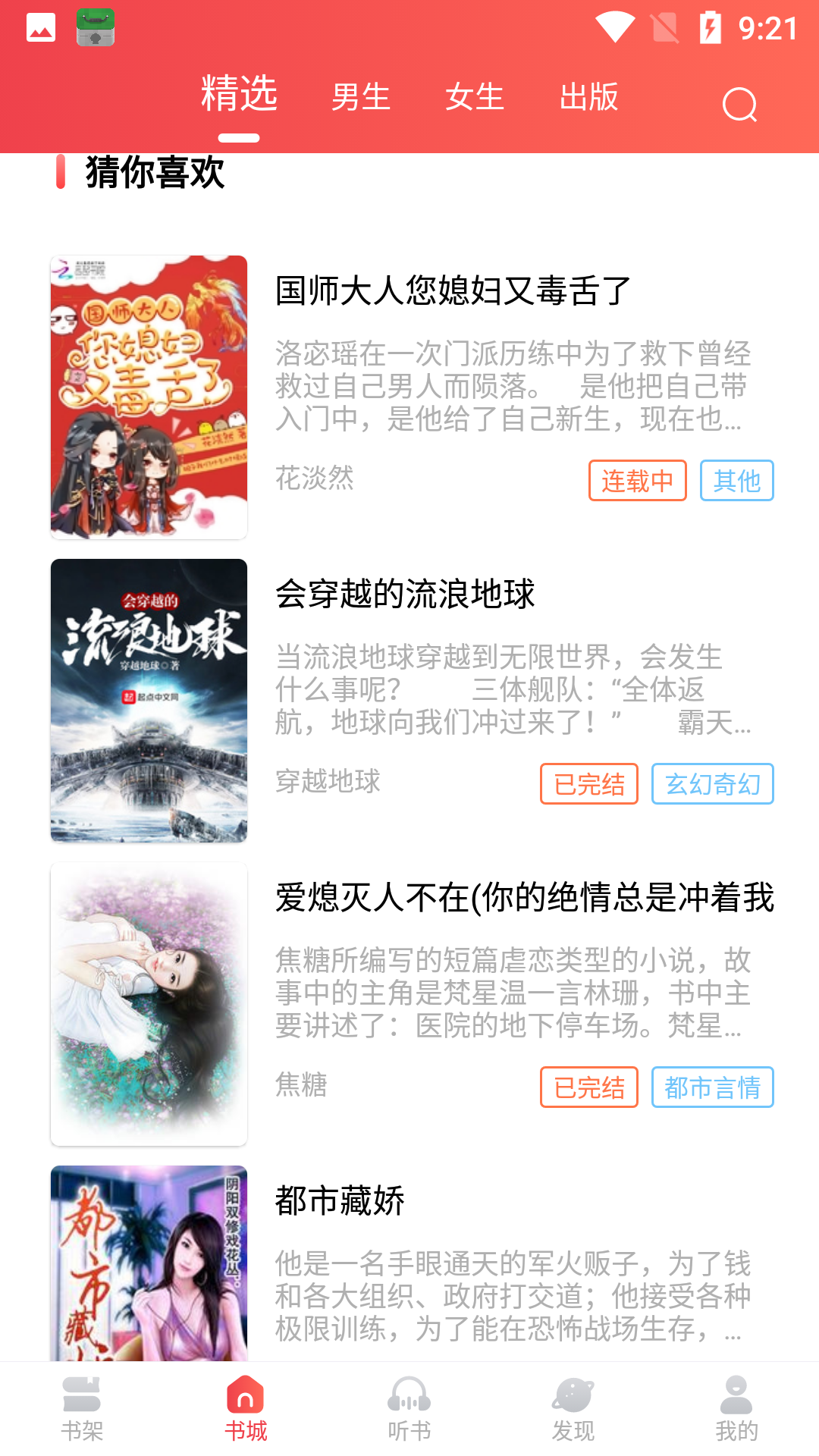Tap the 连载中 status tag
Image resolution: width=819 pixels, height=1456 pixels.
637,481
